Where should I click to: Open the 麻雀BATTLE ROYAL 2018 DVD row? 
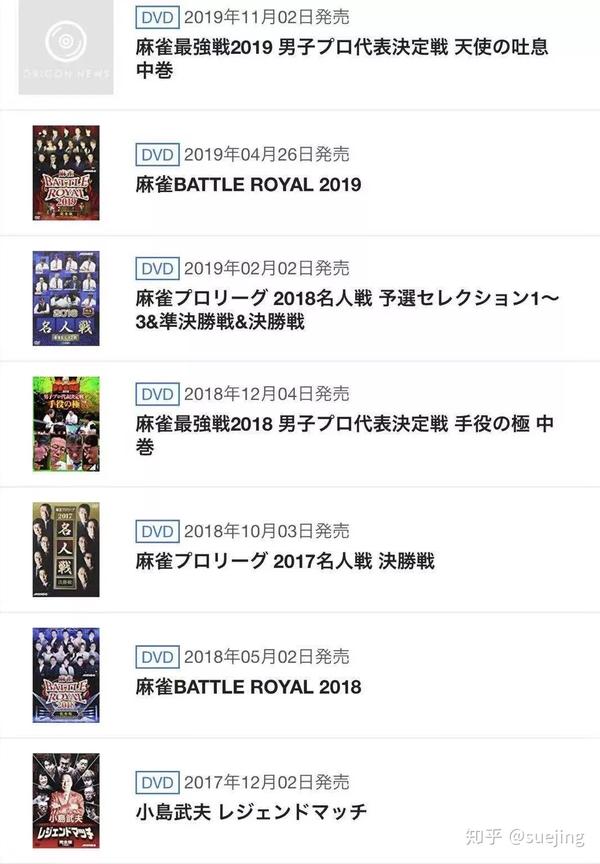click(x=248, y=687)
